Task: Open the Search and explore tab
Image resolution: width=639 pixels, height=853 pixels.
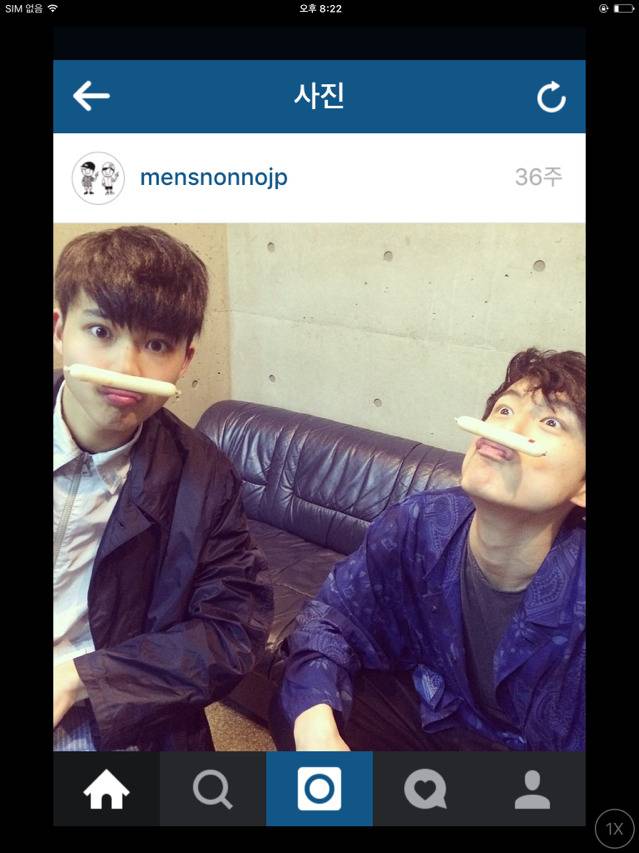Action: [212, 790]
